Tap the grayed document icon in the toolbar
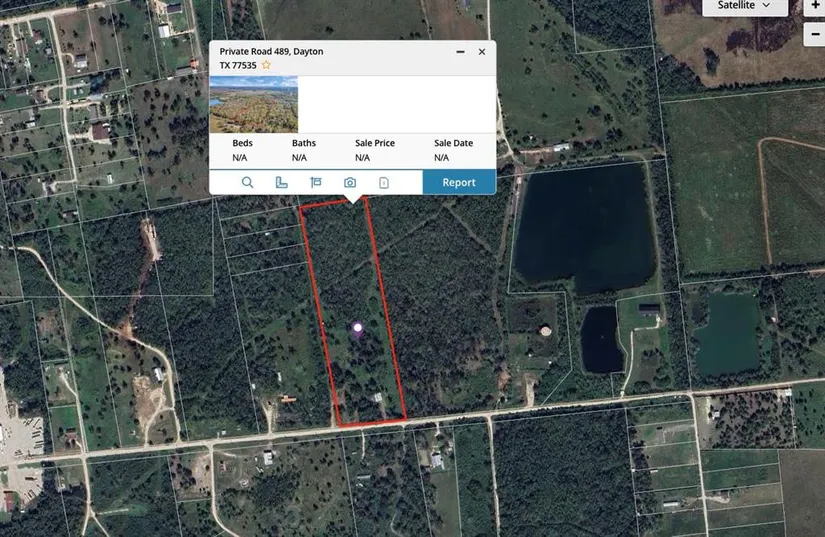 (x=384, y=182)
